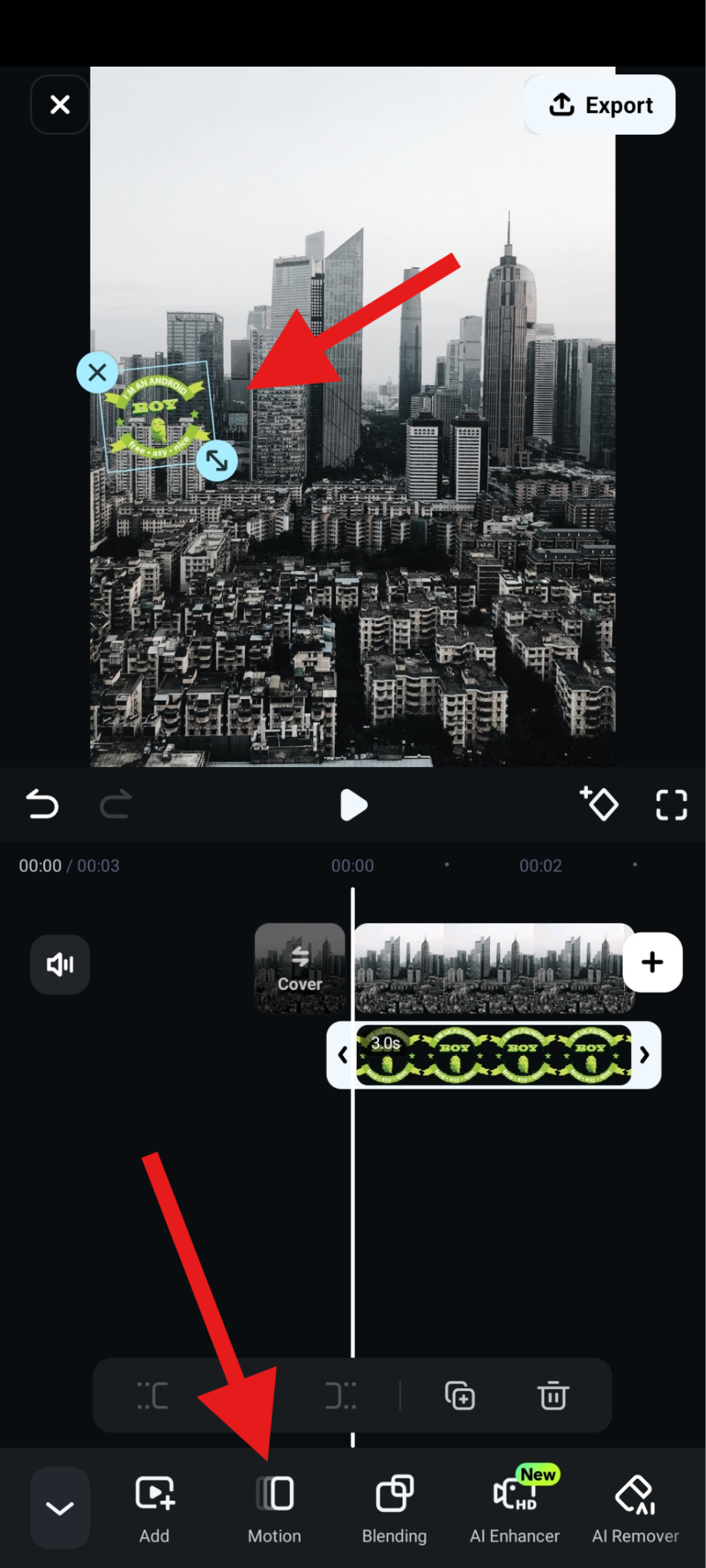Open the Cover thumbnail editor
Image resolution: width=706 pixels, height=1568 pixels.
point(299,968)
